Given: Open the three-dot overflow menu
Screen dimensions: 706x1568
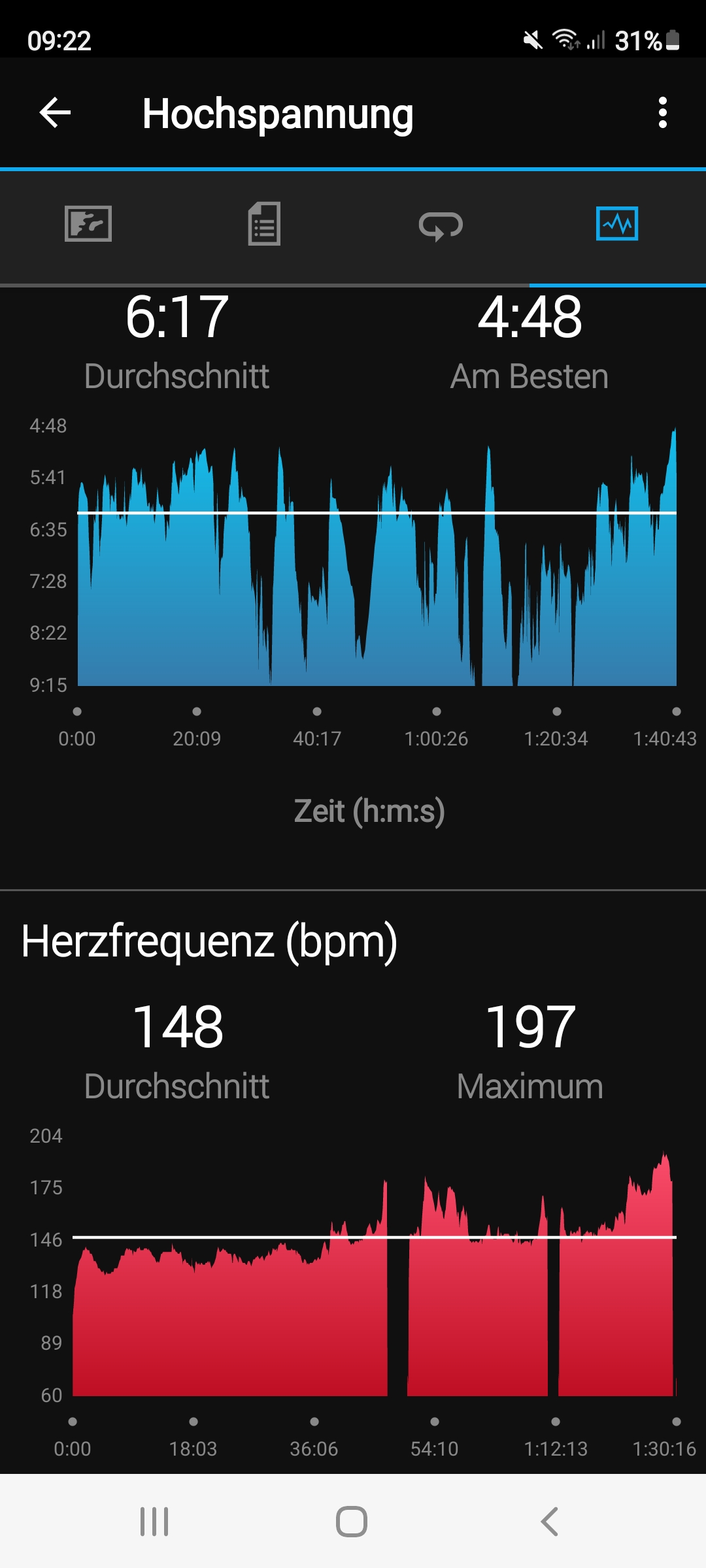Looking at the screenshot, I should point(662,113).
